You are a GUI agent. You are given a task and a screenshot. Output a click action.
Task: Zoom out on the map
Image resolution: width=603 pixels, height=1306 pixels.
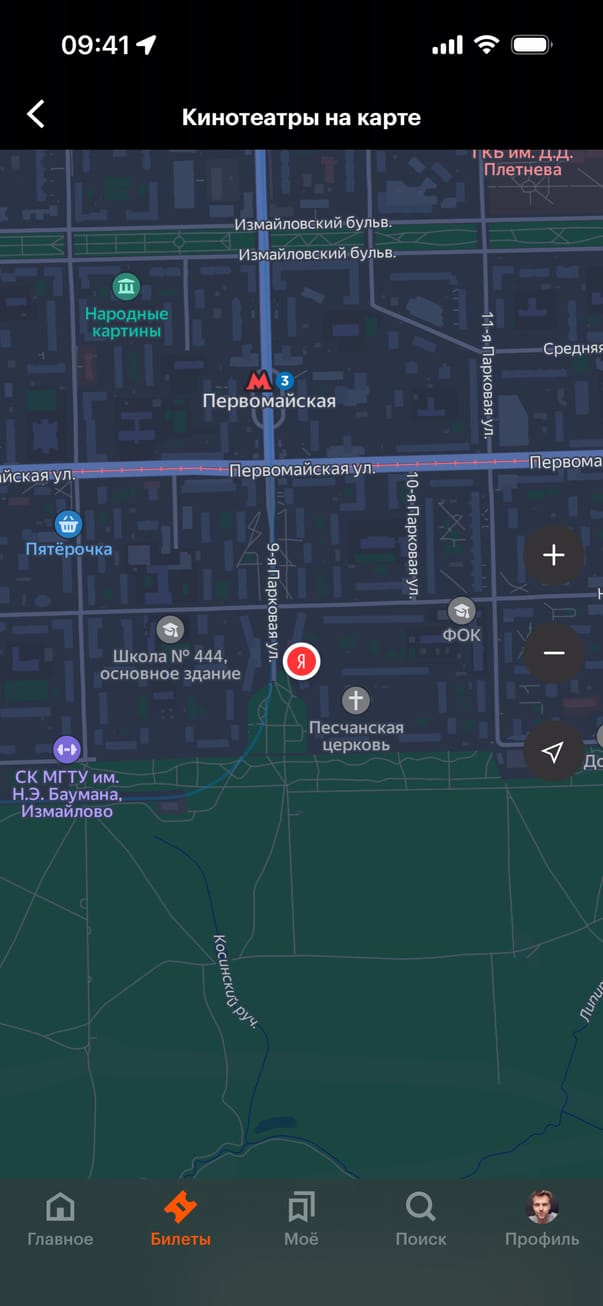pyautogui.click(x=554, y=653)
